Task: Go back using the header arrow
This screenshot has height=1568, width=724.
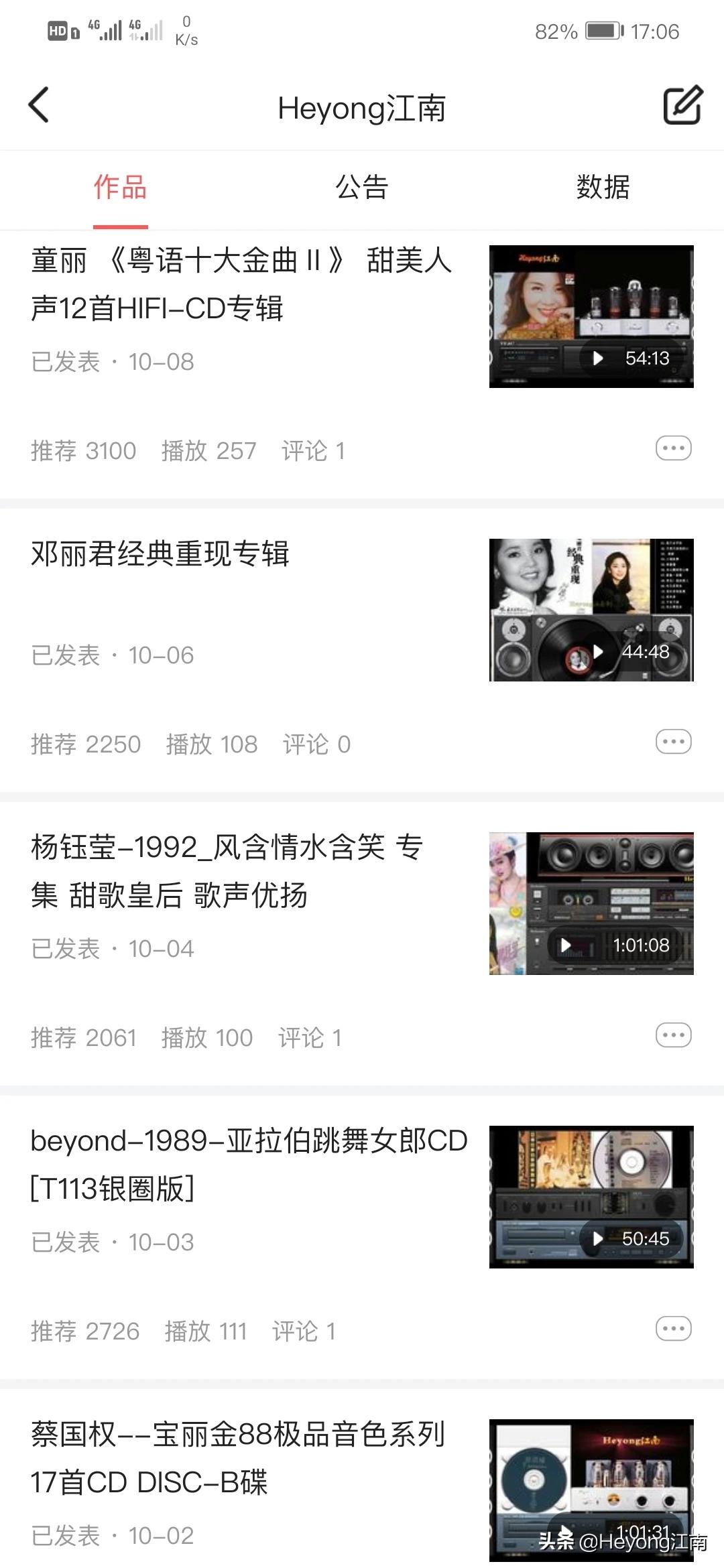Action: click(39, 105)
